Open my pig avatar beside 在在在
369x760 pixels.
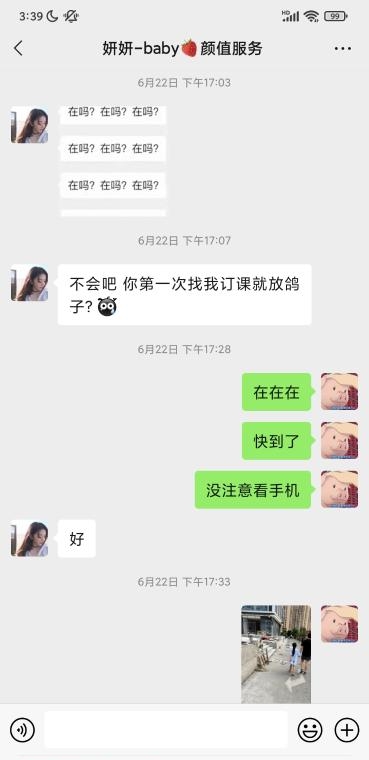pos(339,392)
